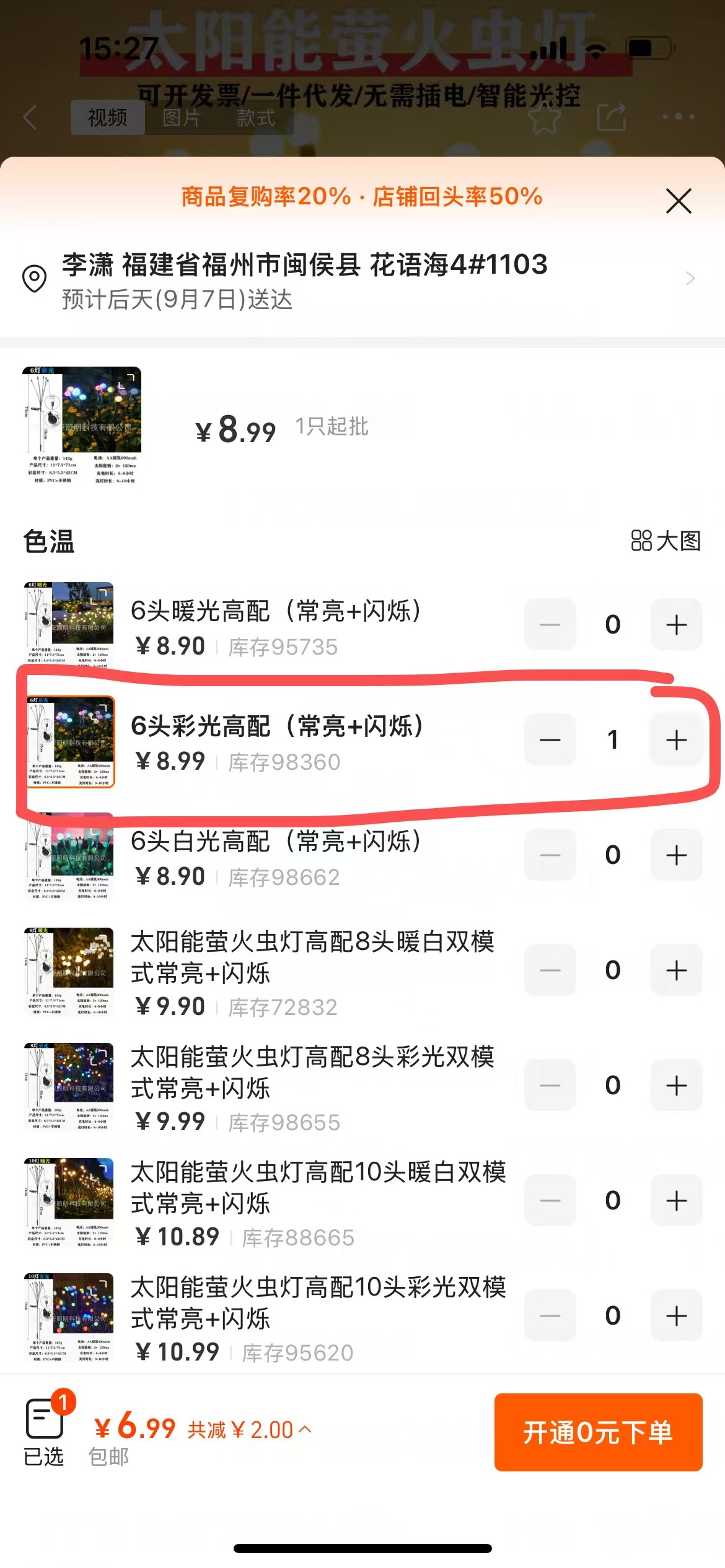Tap 开通0元下单 to place order
This screenshot has width=725, height=1568.
[598, 1432]
